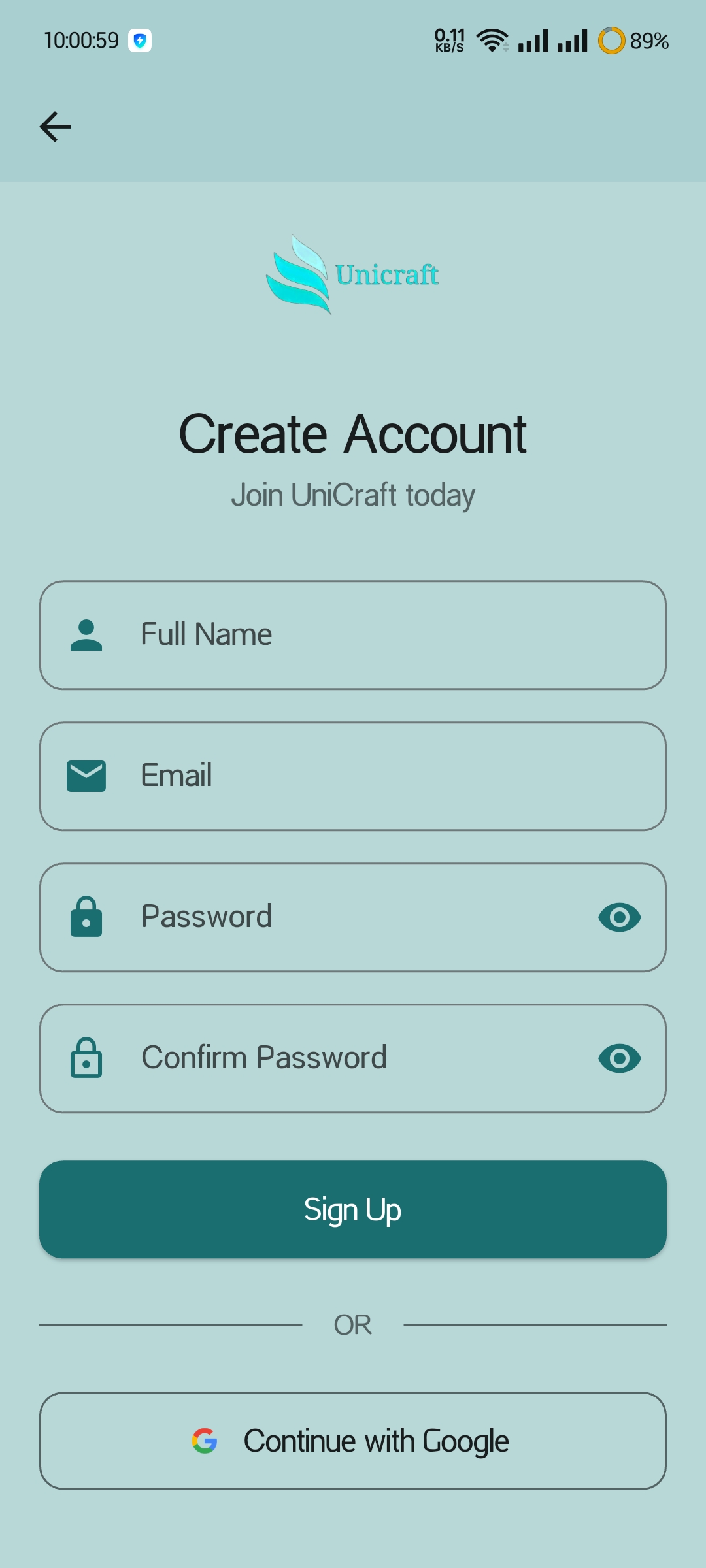
Task: Tap the Full Name field
Action: [x=353, y=635]
